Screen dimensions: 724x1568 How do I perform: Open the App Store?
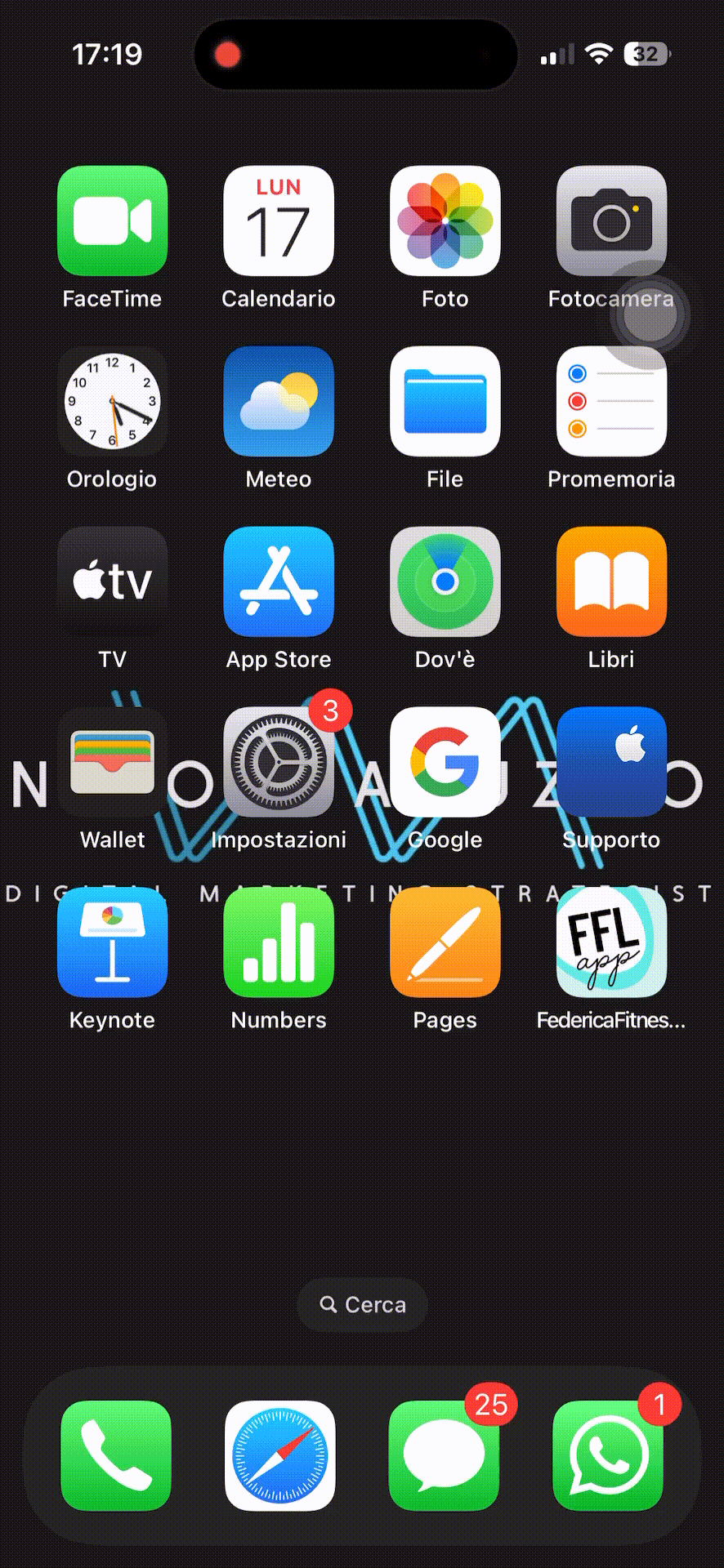pos(279,582)
